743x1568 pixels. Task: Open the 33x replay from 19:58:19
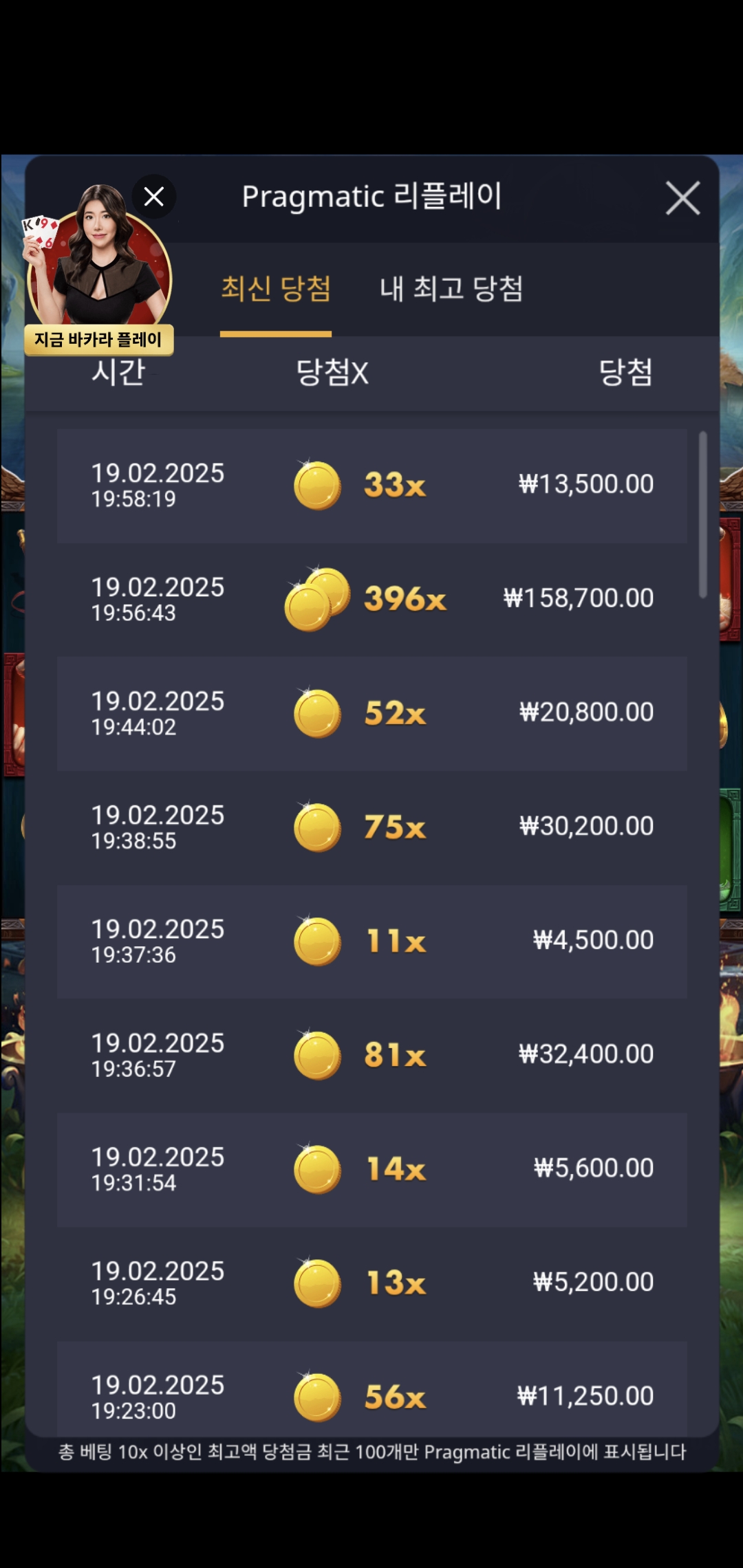371,486
